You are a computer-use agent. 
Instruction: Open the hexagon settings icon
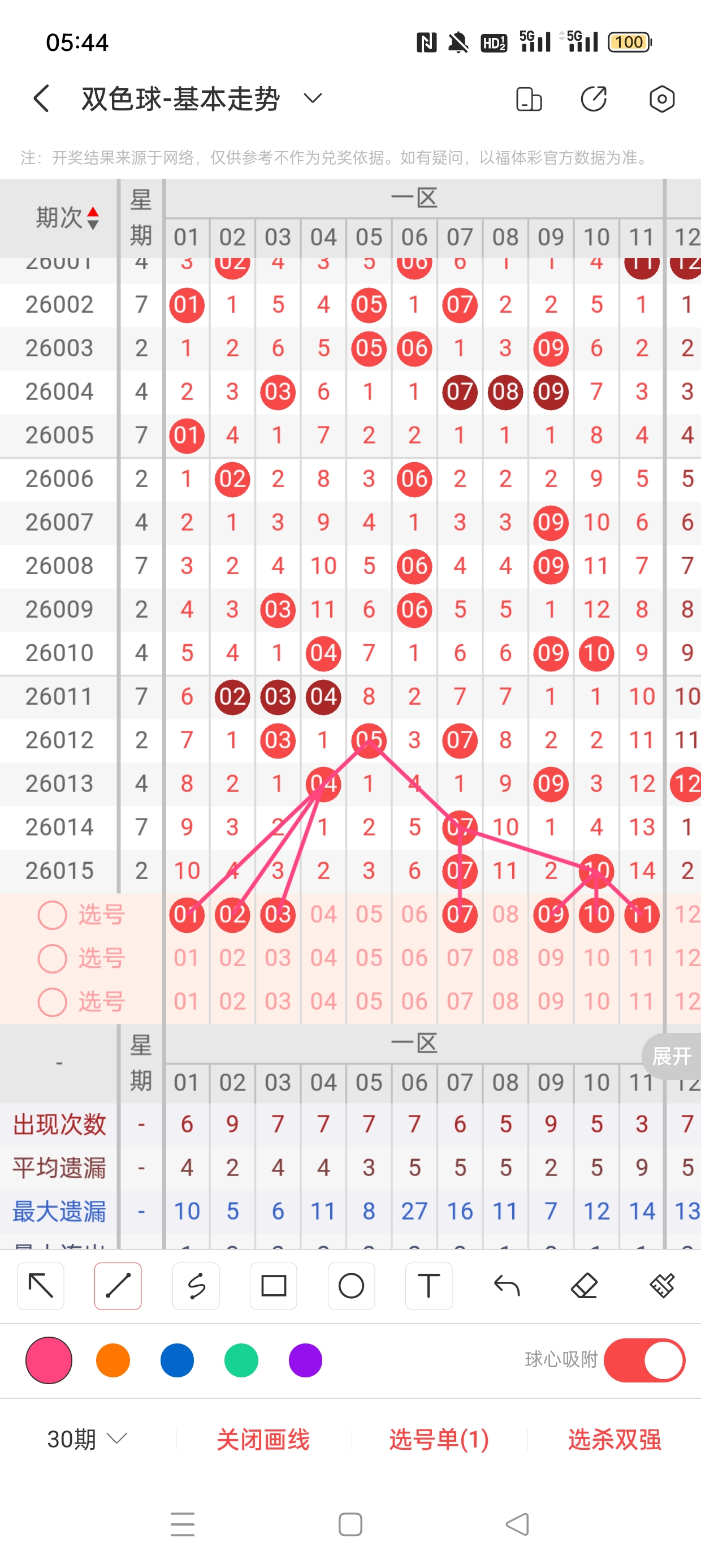coord(661,98)
